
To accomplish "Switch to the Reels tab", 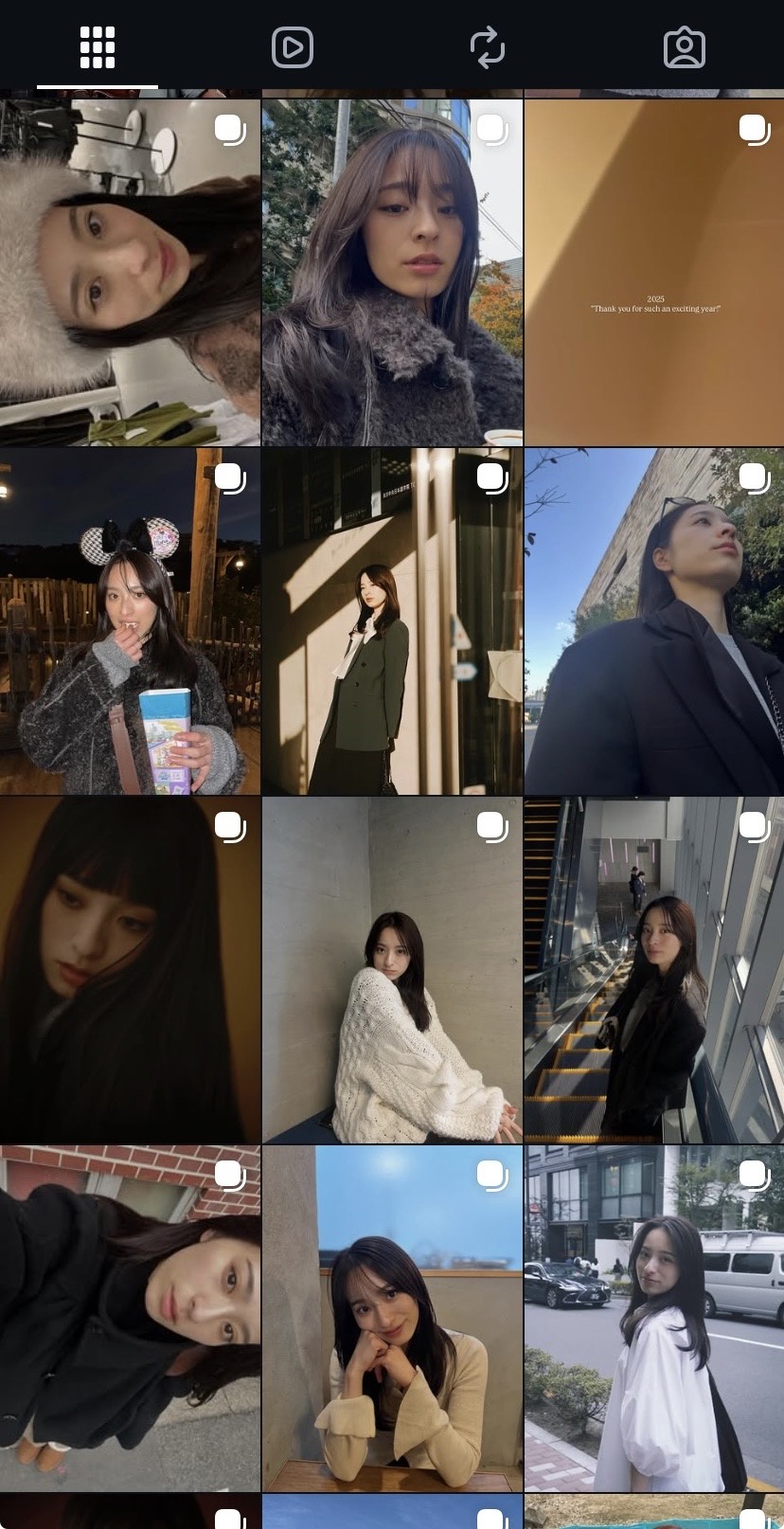I will (293, 46).
